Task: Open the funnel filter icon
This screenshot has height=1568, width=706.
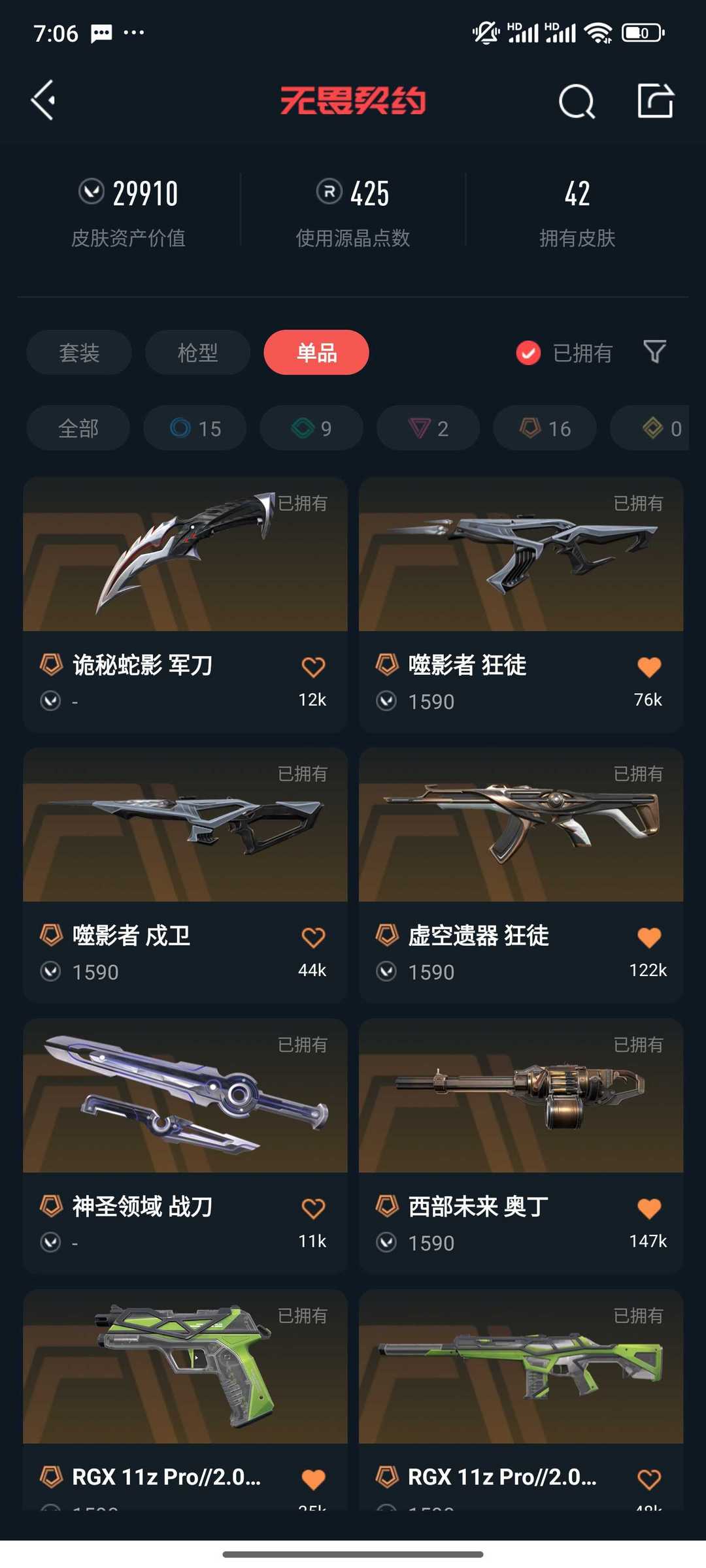Action: click(x=654, y=351)
